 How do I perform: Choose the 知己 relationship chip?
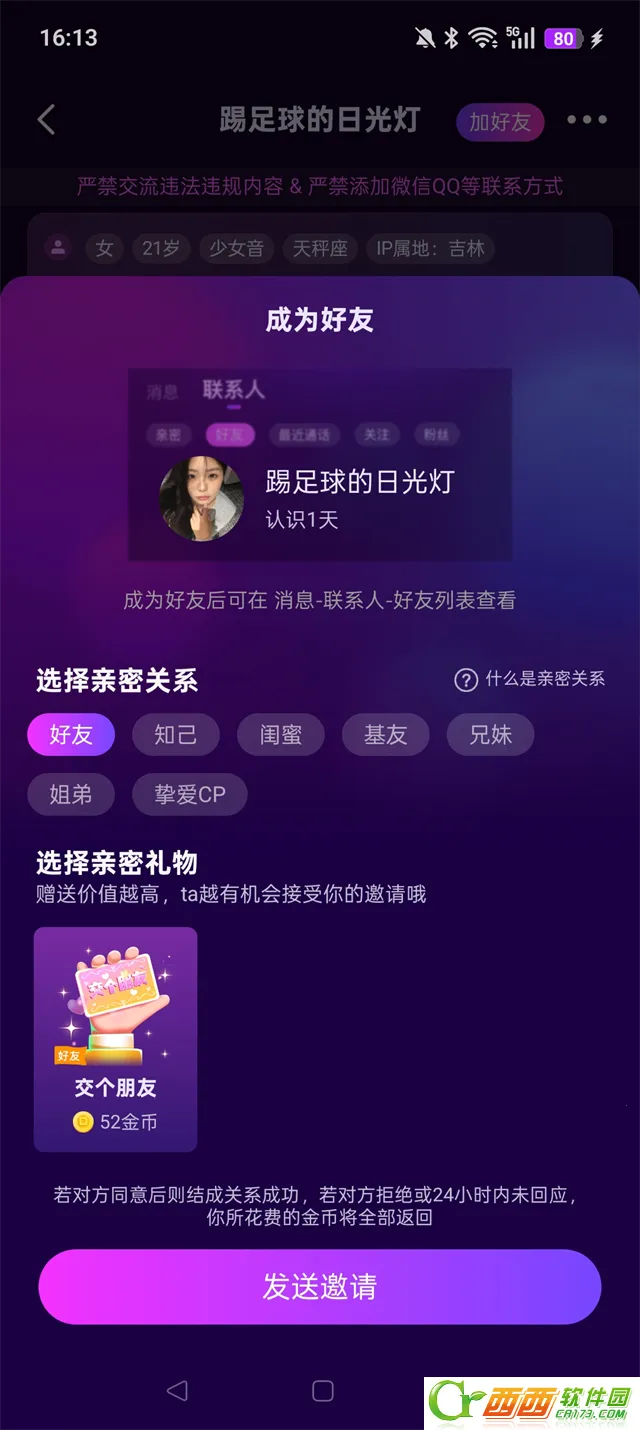click(x=176, y=735)
